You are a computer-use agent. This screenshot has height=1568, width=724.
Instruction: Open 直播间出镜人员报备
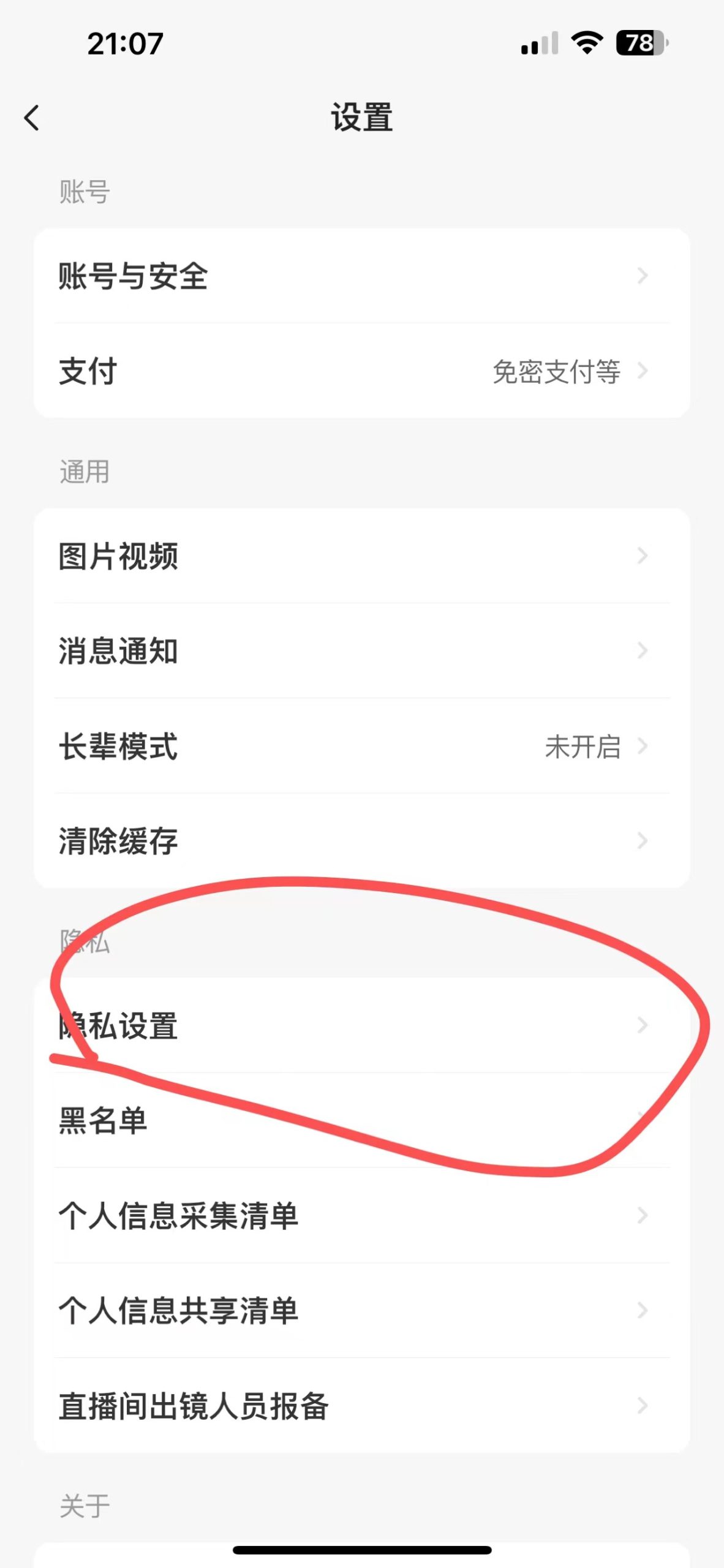click(362, 1405)
